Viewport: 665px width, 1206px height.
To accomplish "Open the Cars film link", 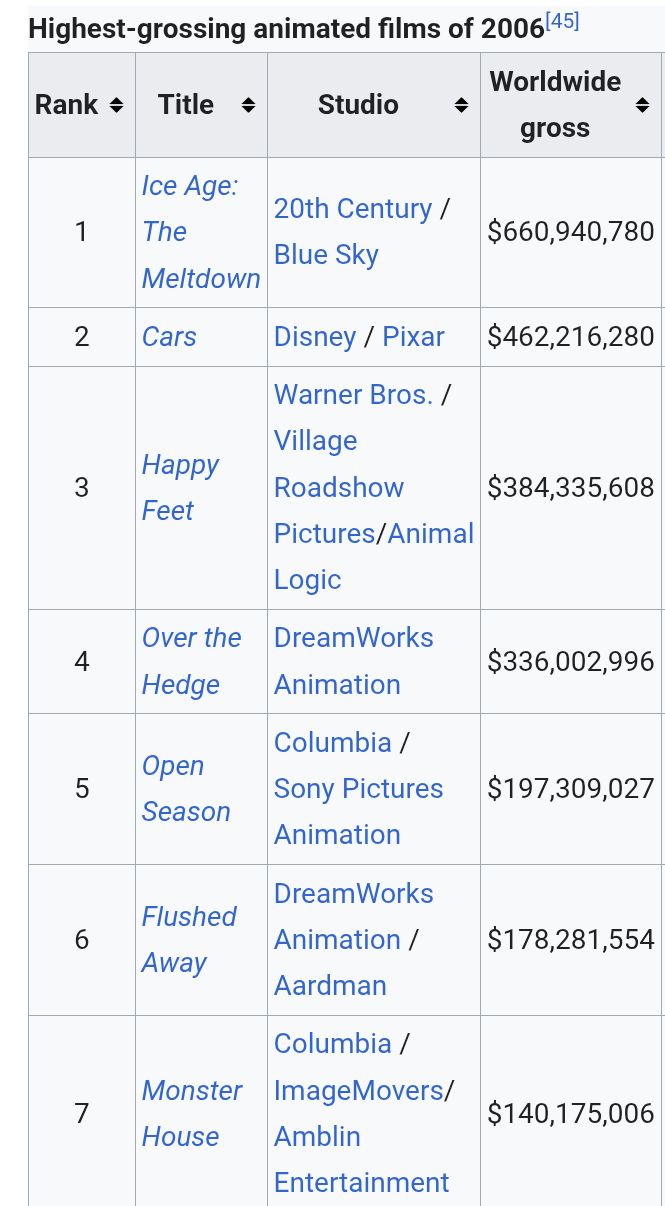I will 169,337.
